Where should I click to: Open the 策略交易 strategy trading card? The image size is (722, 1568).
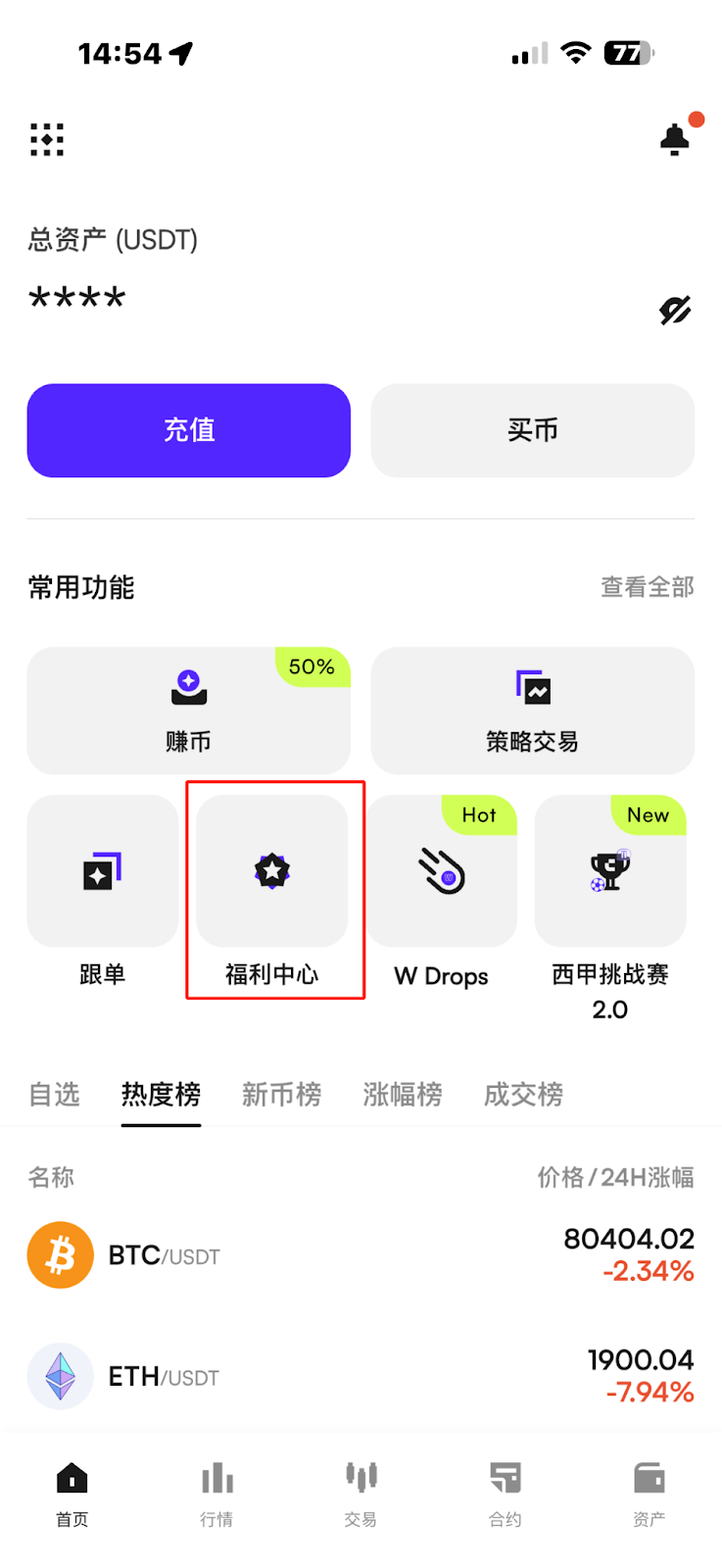(x=533, y=710)
